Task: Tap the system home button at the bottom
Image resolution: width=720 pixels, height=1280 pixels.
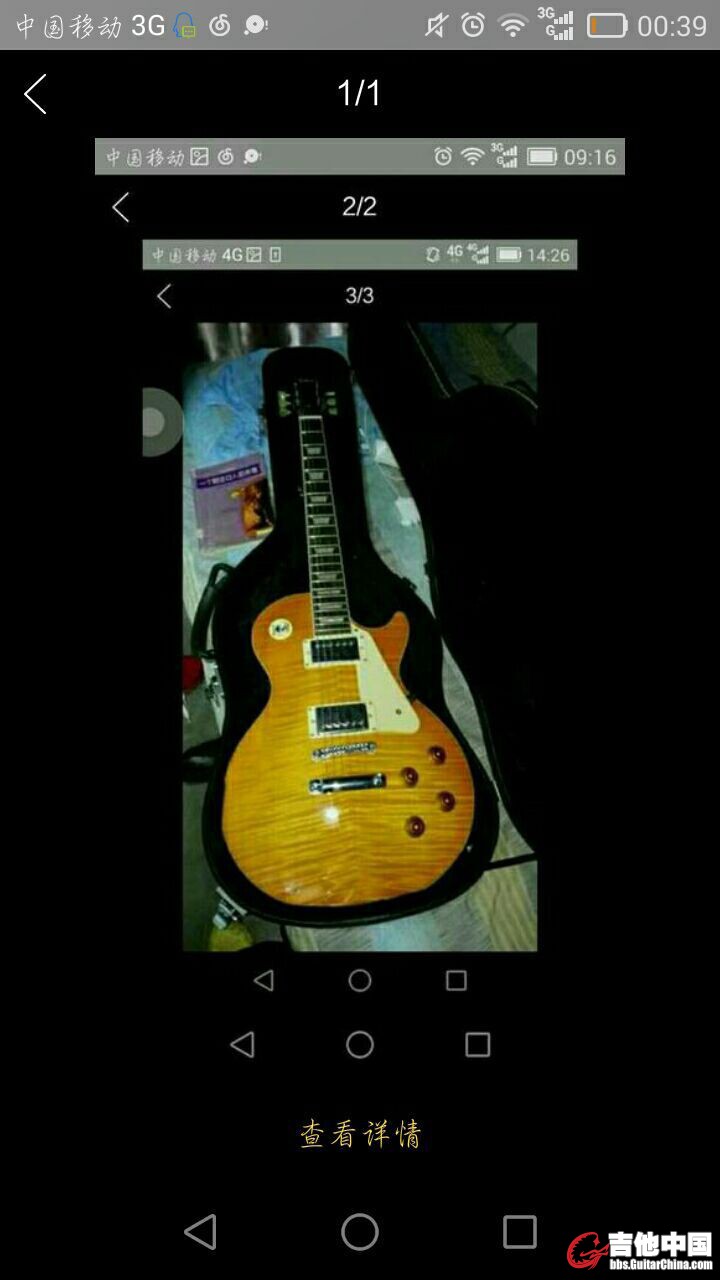Action: 360,1232
